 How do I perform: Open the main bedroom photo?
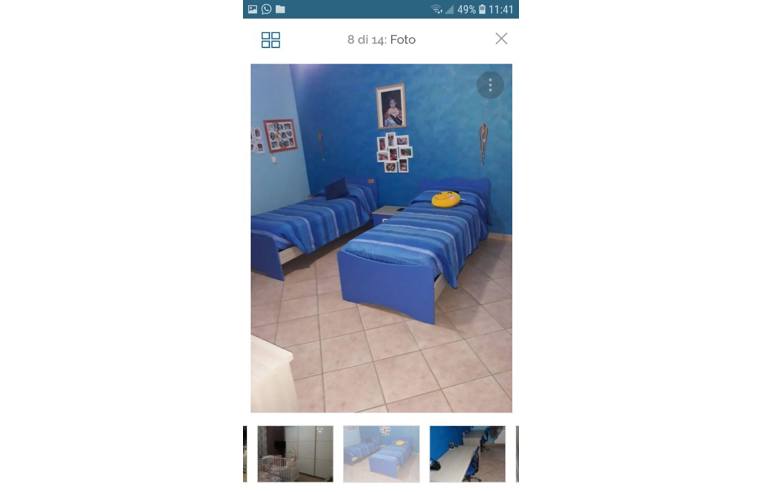pos(381,238)
